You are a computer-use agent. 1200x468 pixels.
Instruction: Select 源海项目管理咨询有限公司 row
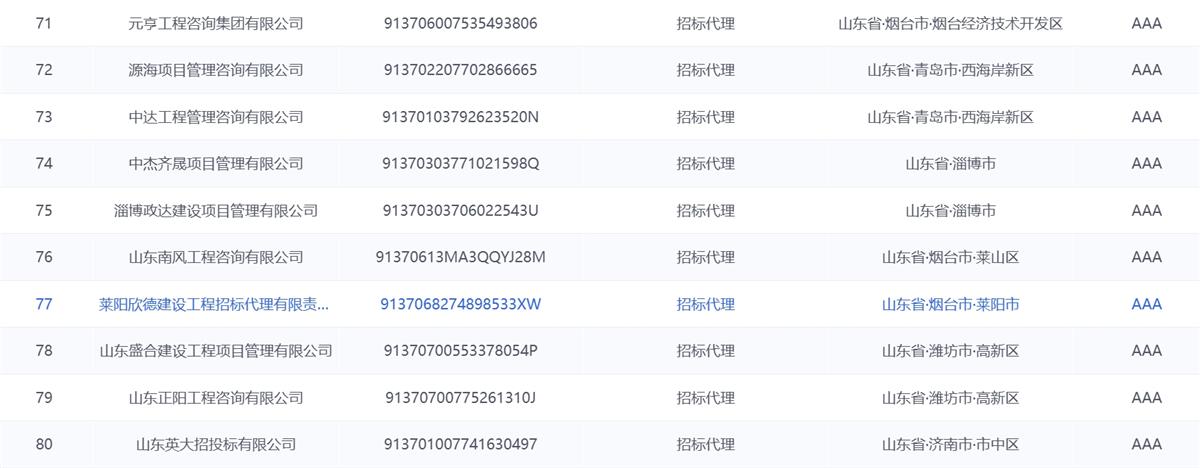216,70
